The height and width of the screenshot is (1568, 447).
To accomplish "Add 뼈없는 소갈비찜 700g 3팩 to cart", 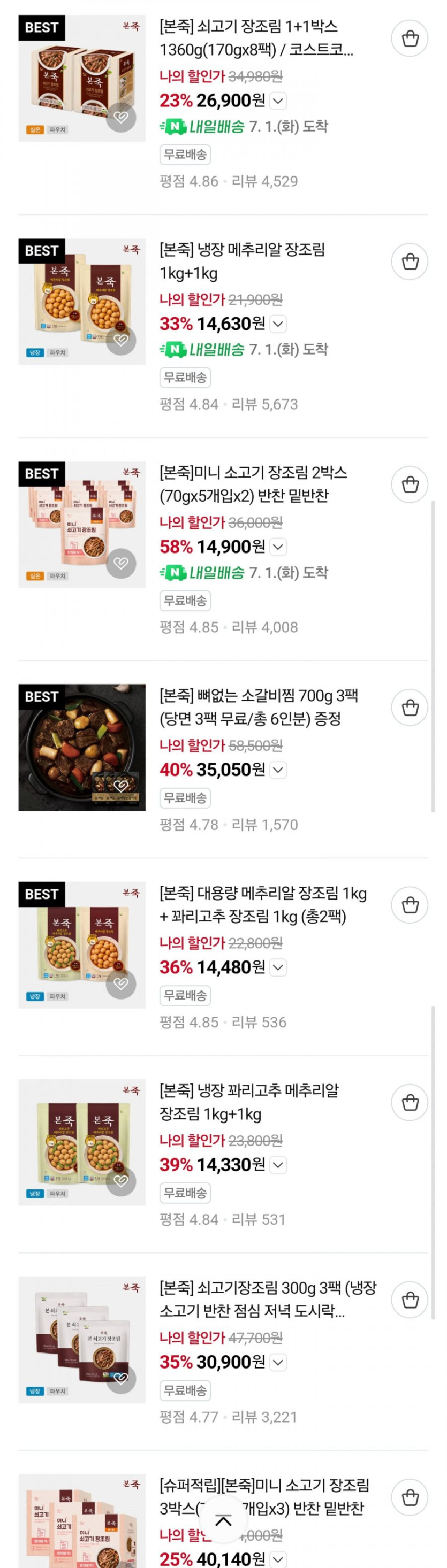I will 410,708.
